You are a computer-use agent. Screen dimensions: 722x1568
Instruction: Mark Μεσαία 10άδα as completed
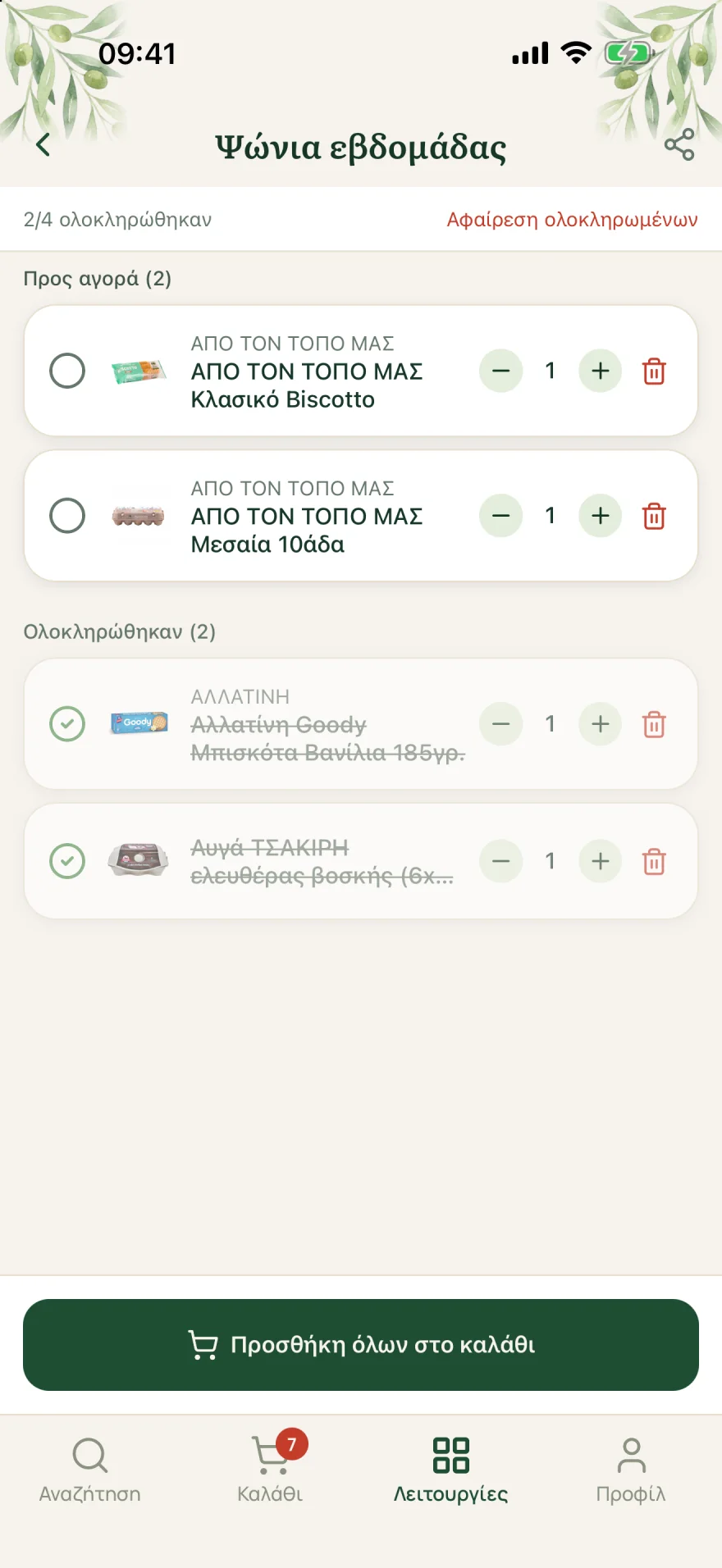click(67, 516)
